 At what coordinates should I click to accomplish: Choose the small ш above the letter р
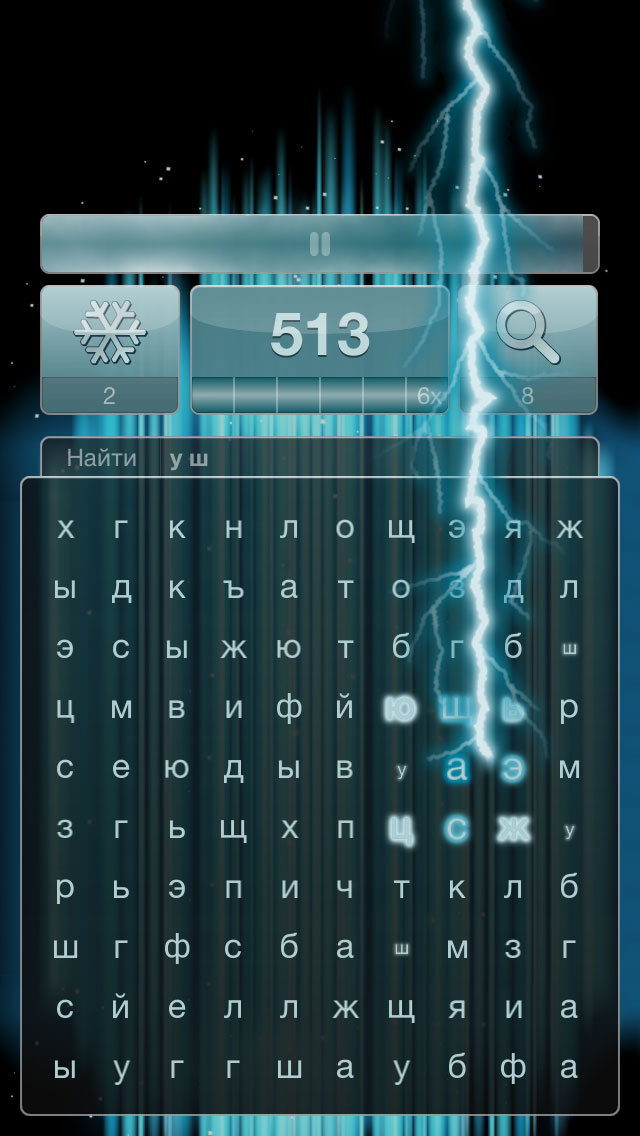569,648
